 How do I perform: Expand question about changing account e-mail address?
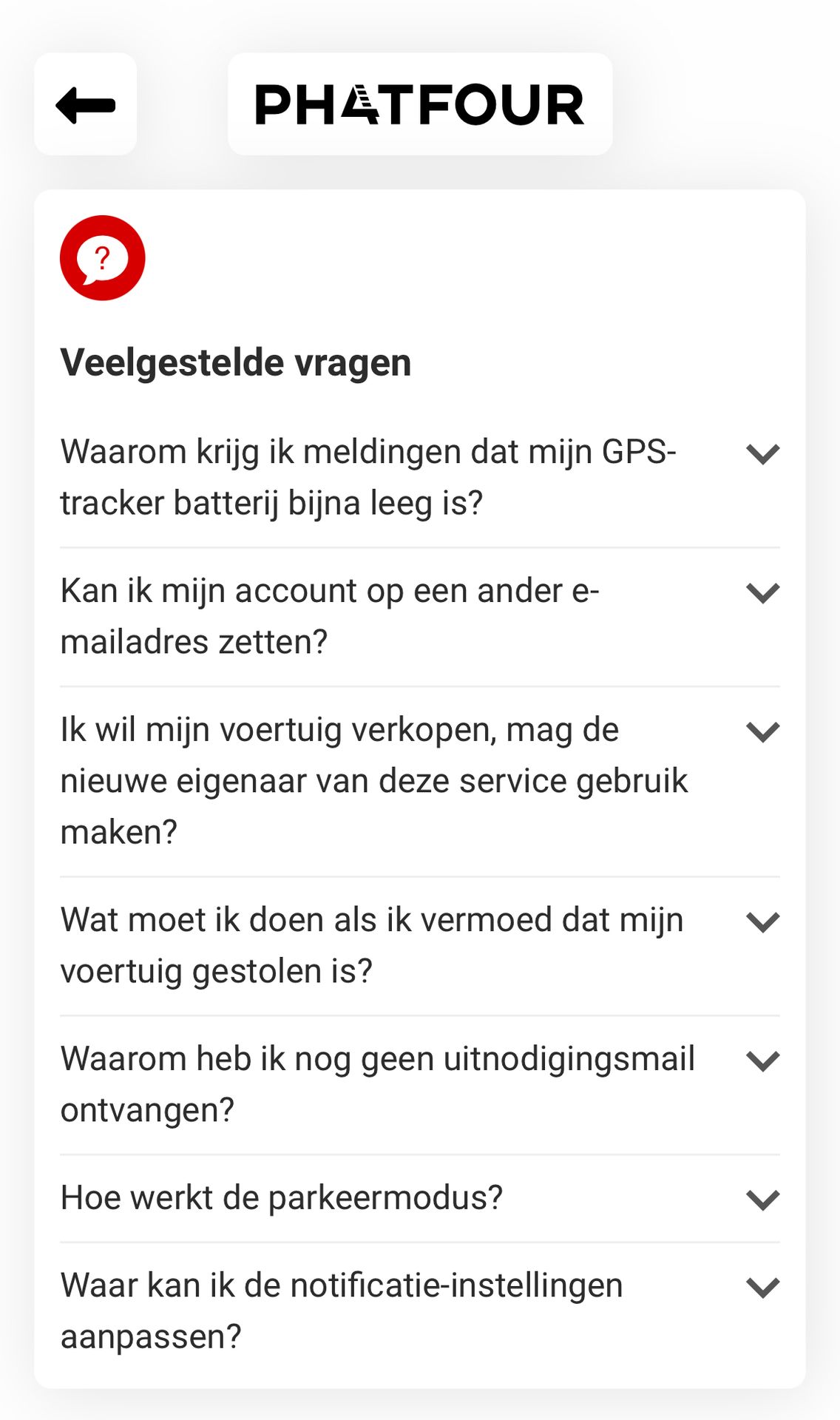pos(419,617)
